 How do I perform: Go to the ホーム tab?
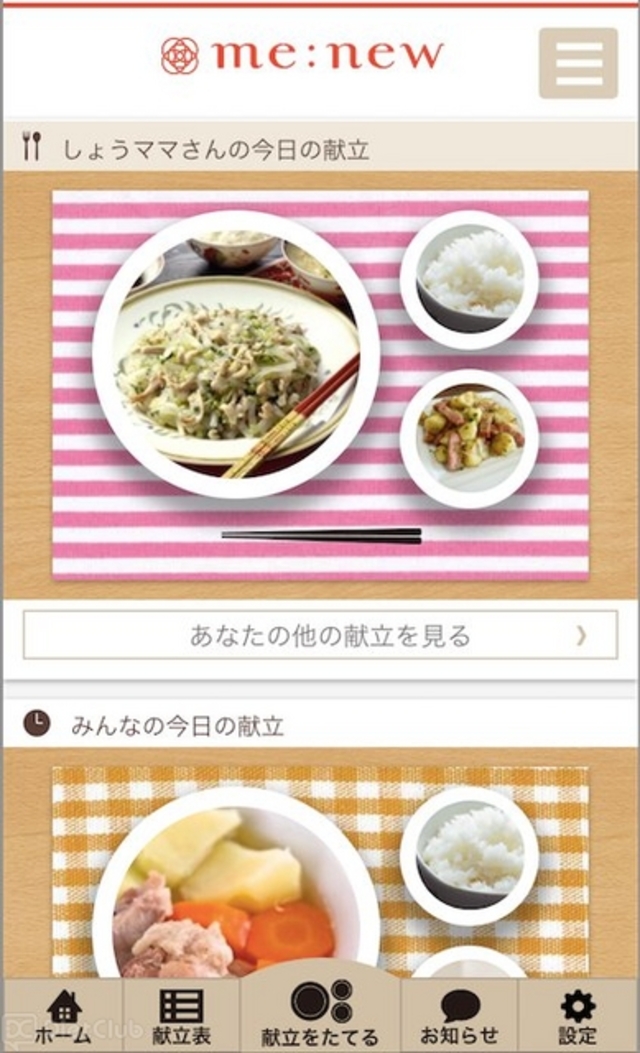pyautogui.click(x=63, y=1016)
